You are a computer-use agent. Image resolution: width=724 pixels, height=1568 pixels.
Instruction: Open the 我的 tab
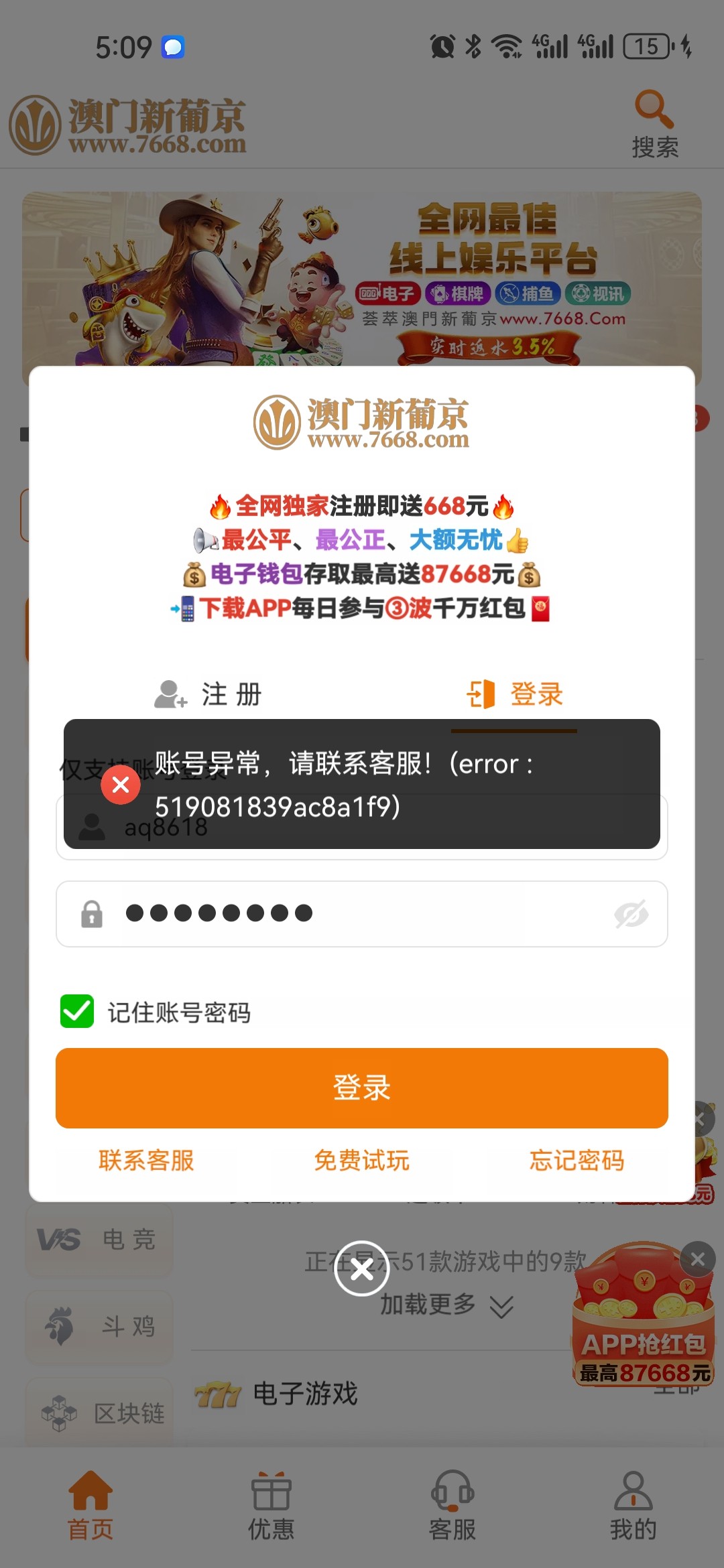[x=633, y=1506]
